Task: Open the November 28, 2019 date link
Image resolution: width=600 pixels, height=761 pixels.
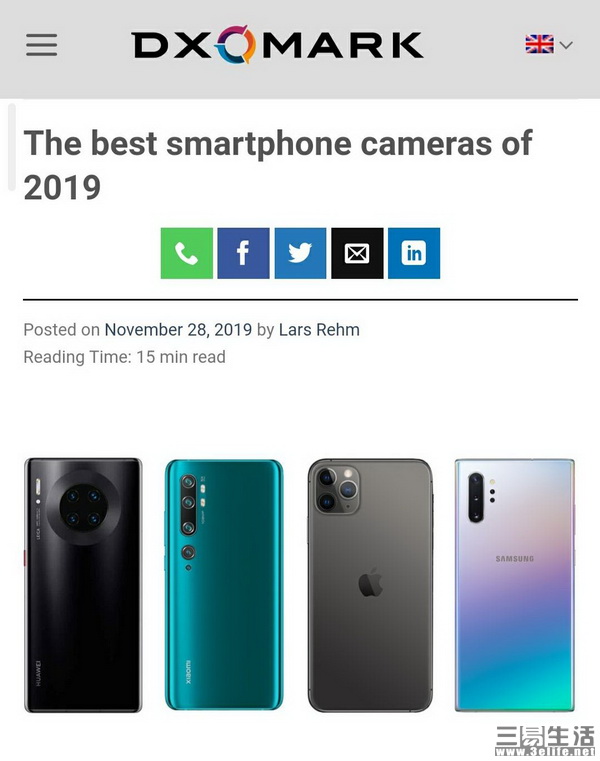Action: [178, 329]
